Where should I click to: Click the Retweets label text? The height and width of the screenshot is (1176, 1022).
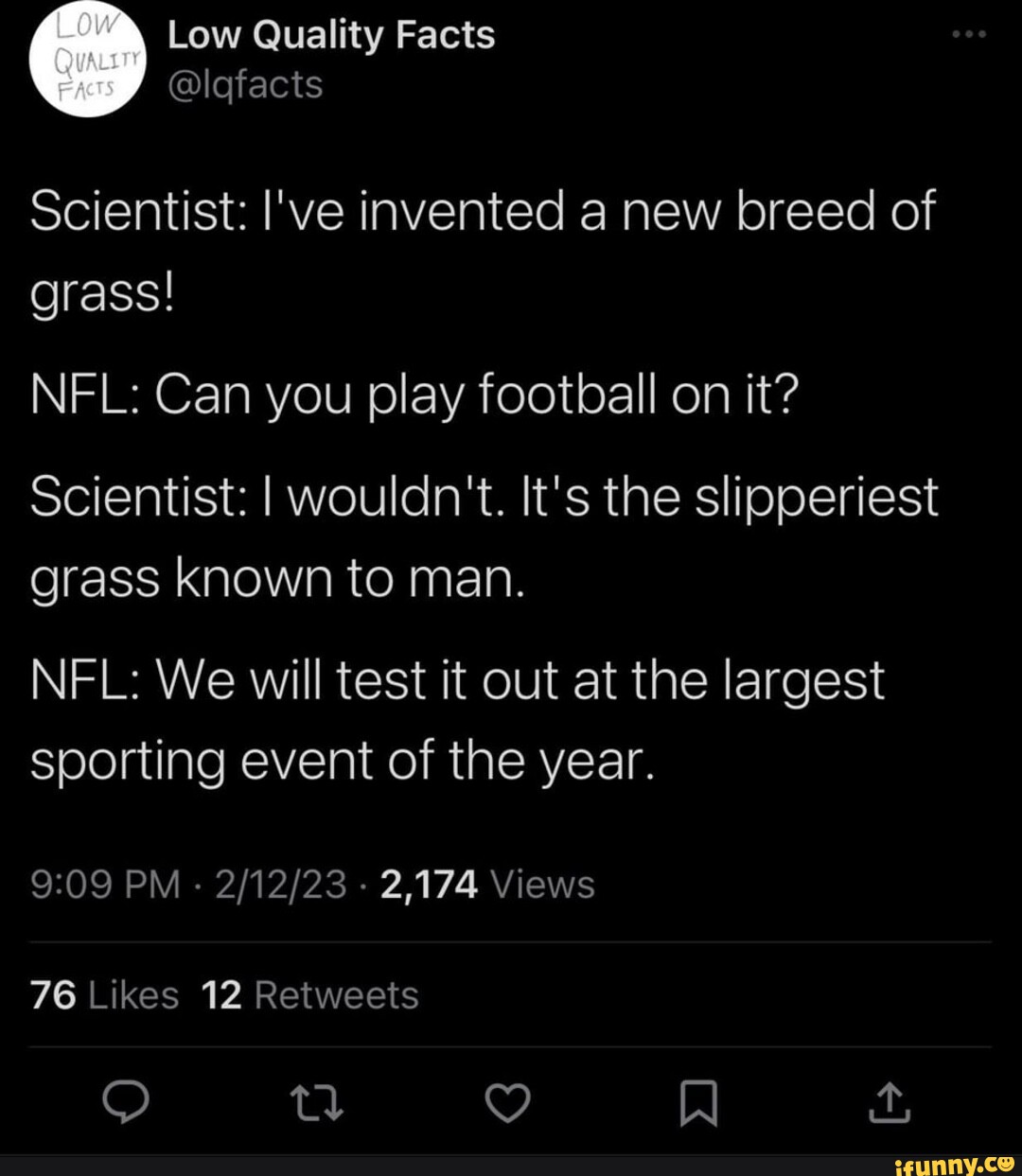pos(336,994)
